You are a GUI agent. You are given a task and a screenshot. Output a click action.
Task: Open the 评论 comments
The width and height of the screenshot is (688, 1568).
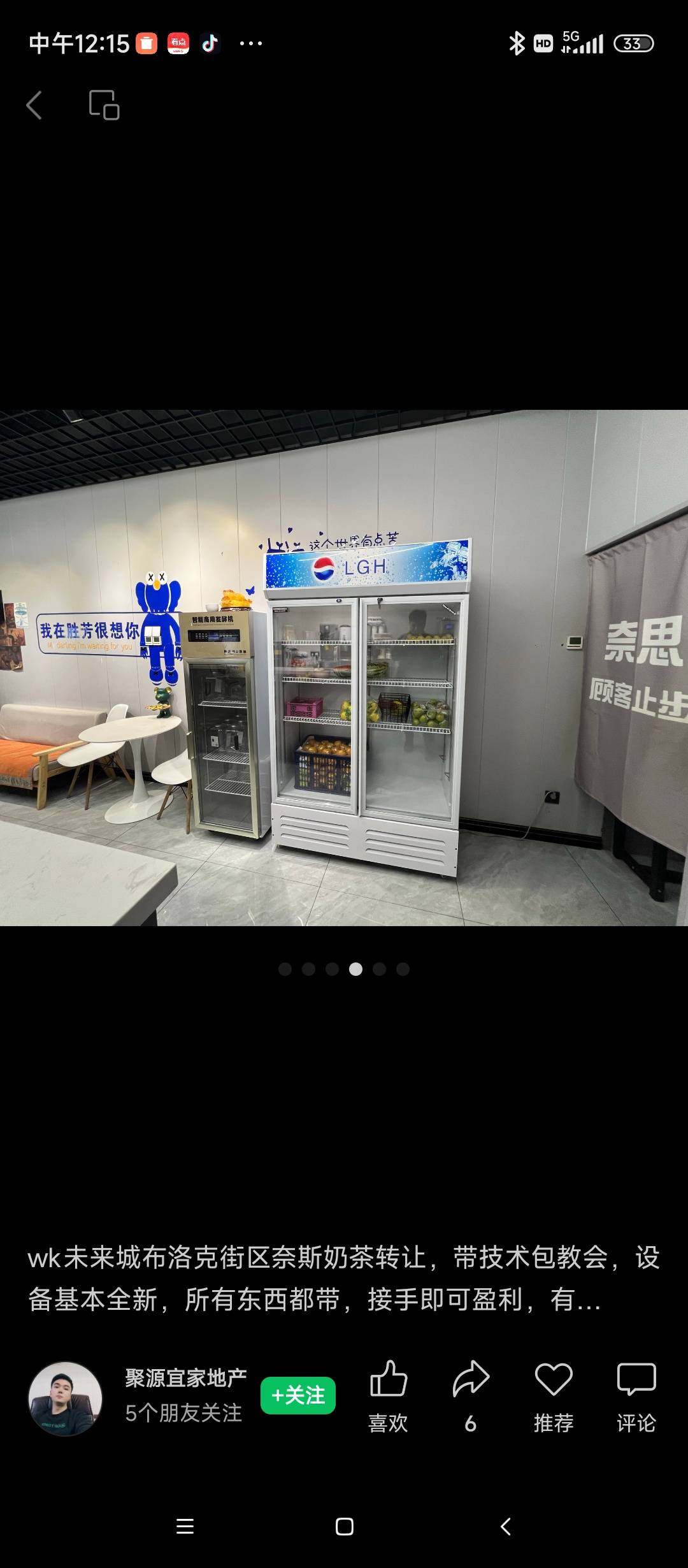(x=636, y=1396)
